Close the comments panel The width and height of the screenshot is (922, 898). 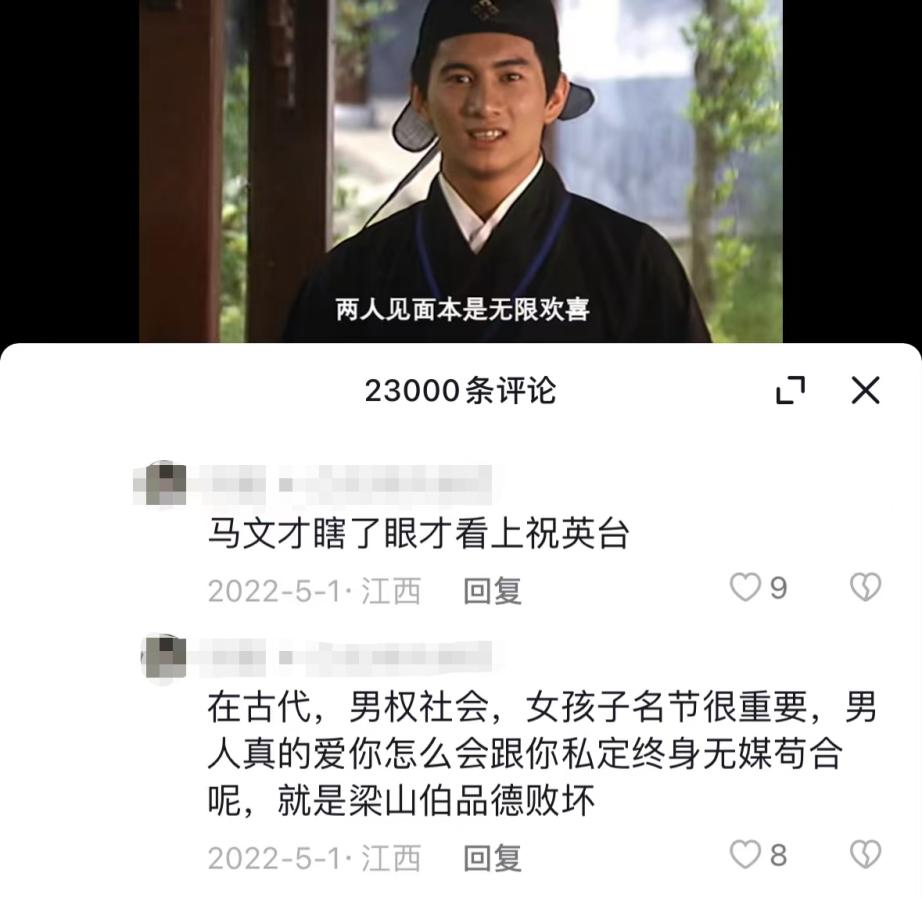click(865, 390)
